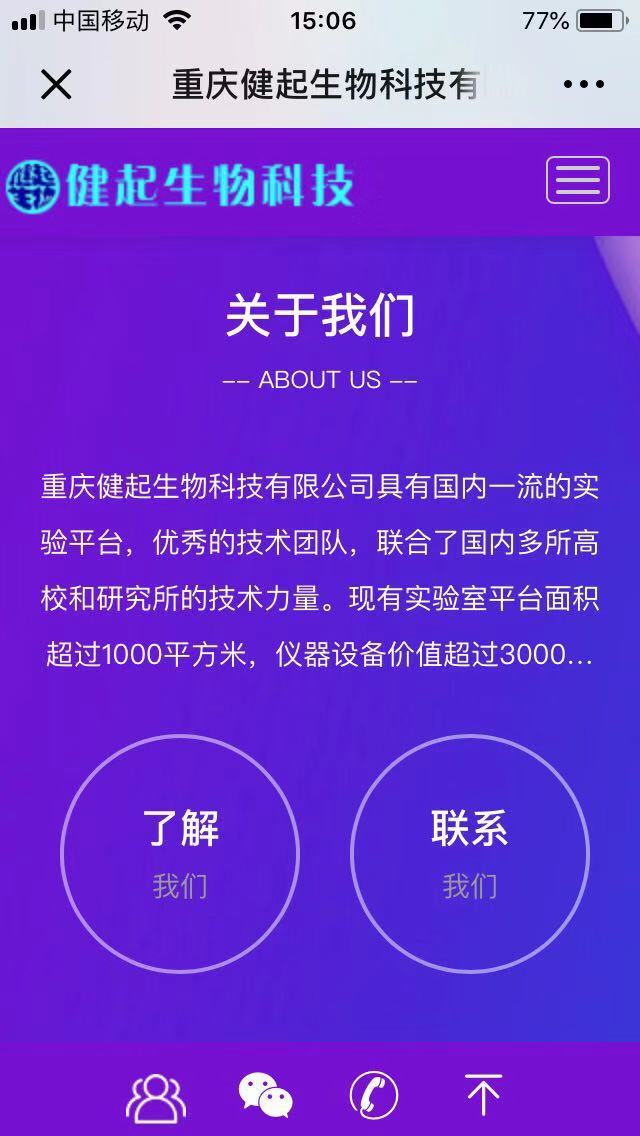Open the people icon in bottom bar

[x=155, y=1096]
